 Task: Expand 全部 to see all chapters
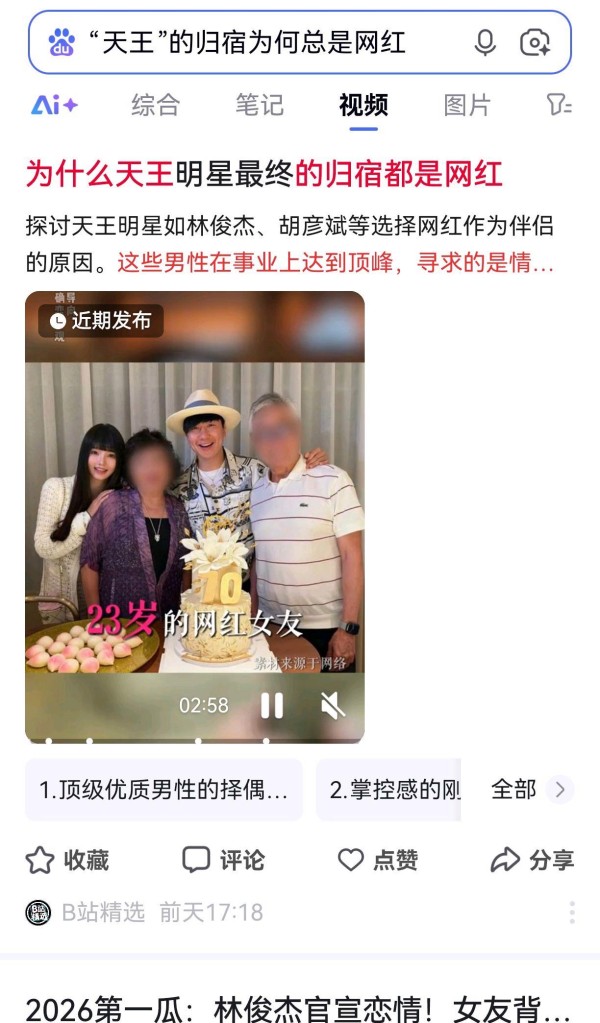pyautogui.click(x=530, y=790)
